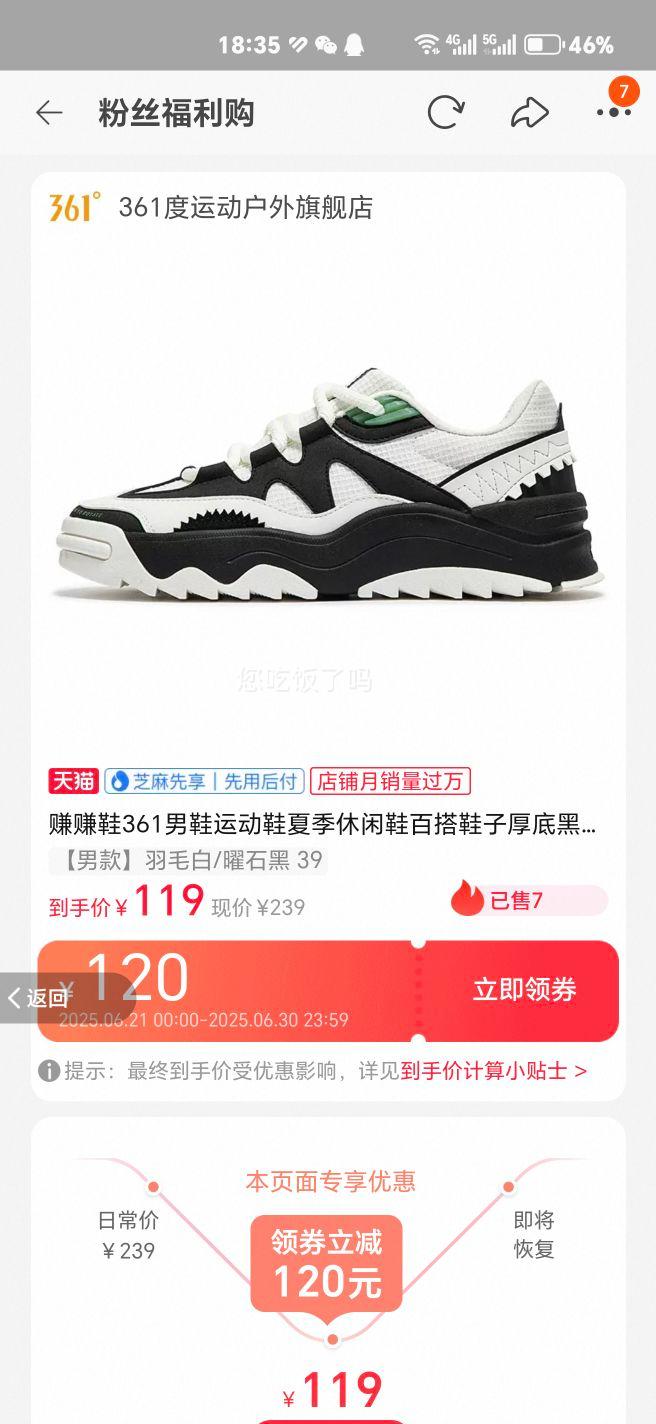The image size is (656, 1424).
Task: Open 到手价计算小贴士 link
Action: click(493, 1071)
